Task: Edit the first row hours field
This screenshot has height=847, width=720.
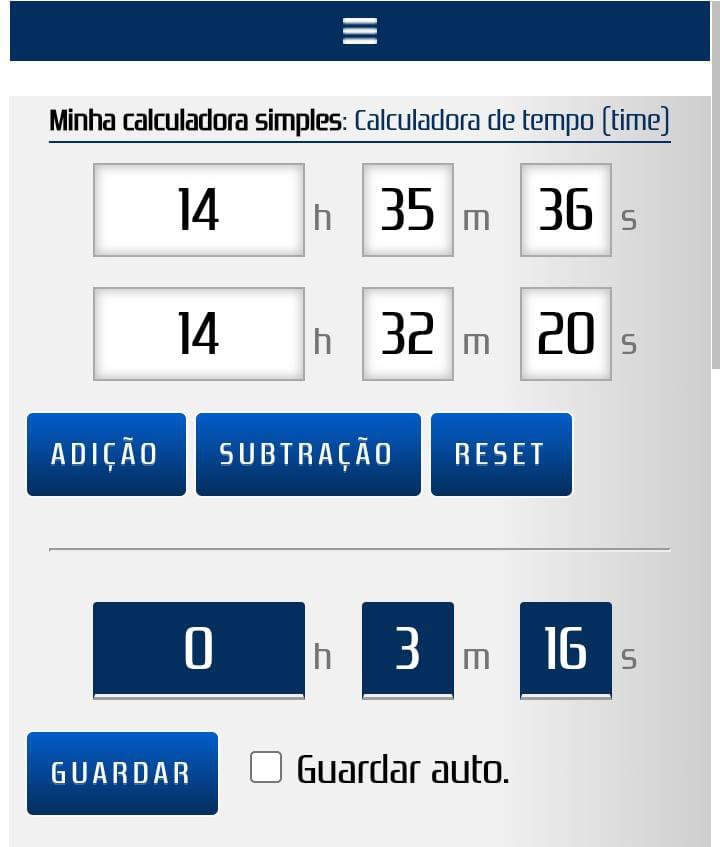Action: [199, 210]
